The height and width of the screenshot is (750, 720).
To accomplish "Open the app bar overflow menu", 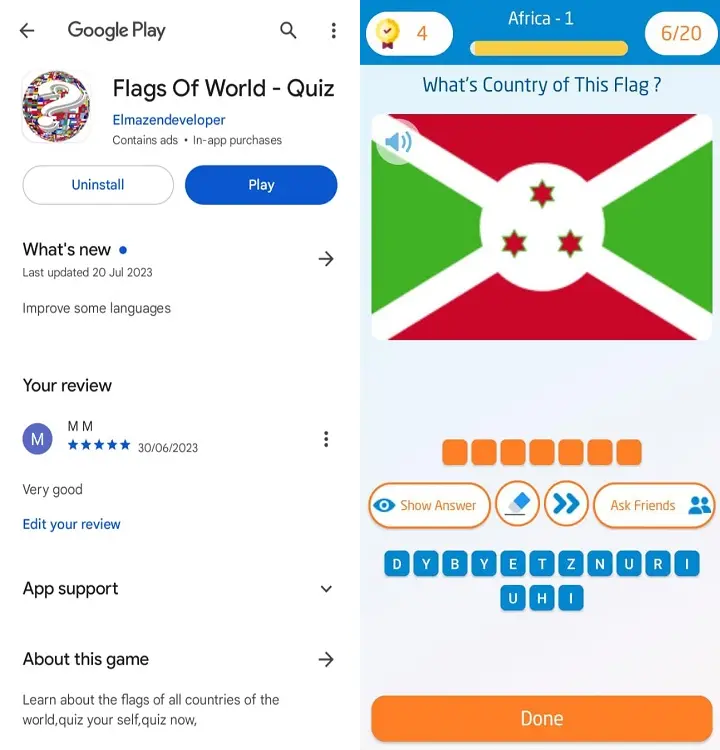I will click(333, 30).
